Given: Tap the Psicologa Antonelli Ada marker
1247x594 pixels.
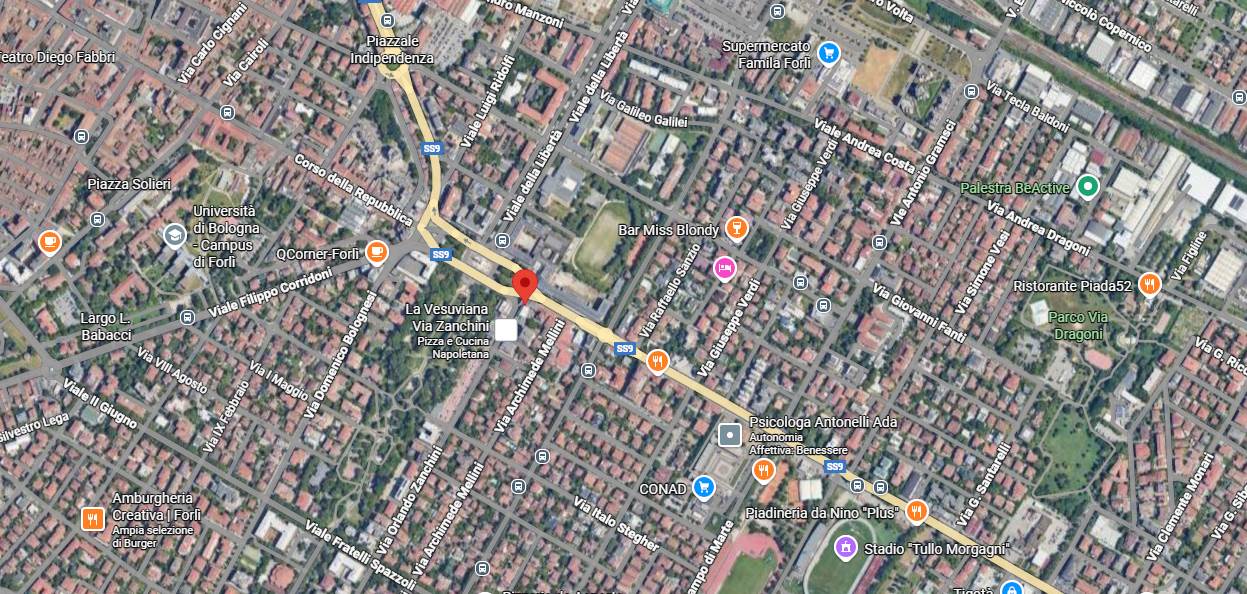Looking at the screenshot, I should (x=731, y=435).
